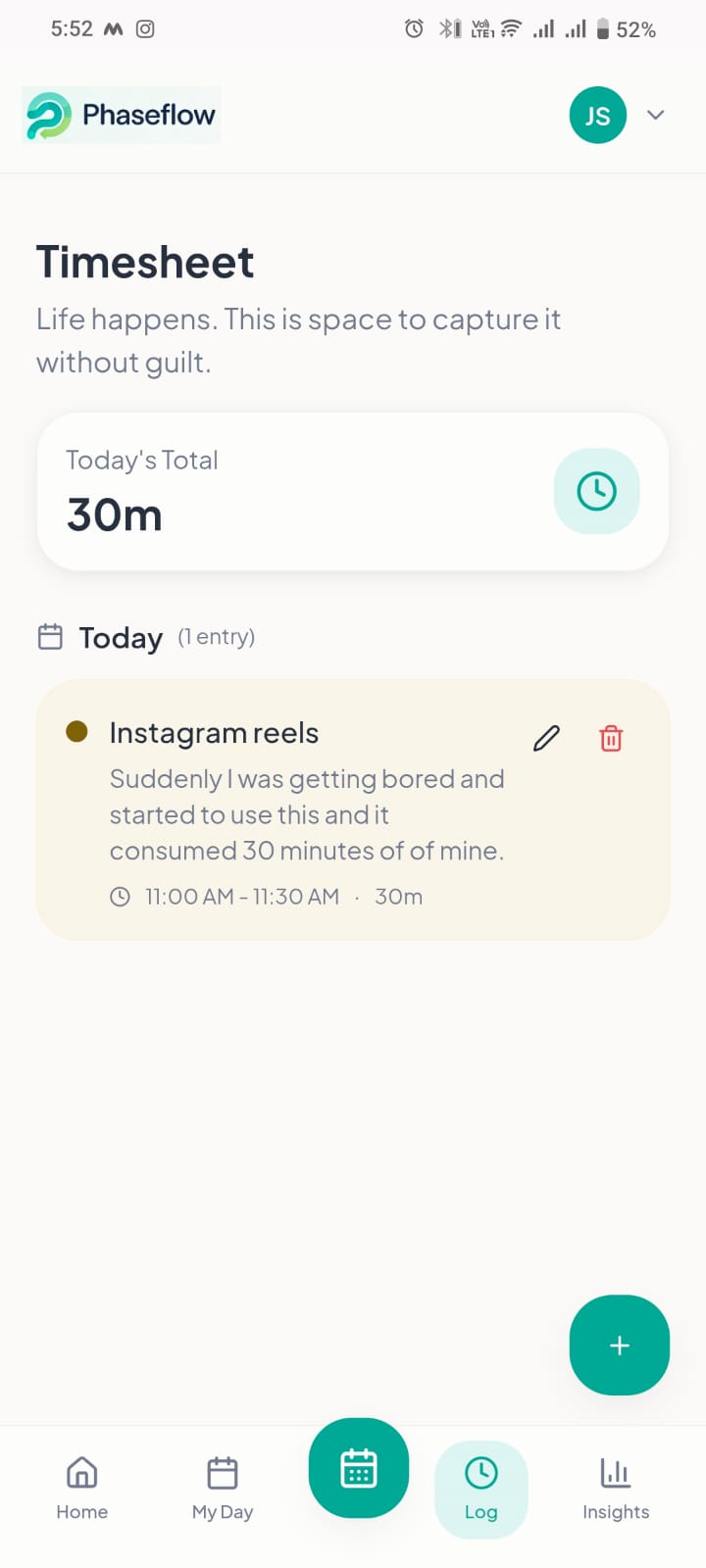Viewport: 706px width, 1568px height.
Task: Go to the Home tab
Action: click(82, 1488)
